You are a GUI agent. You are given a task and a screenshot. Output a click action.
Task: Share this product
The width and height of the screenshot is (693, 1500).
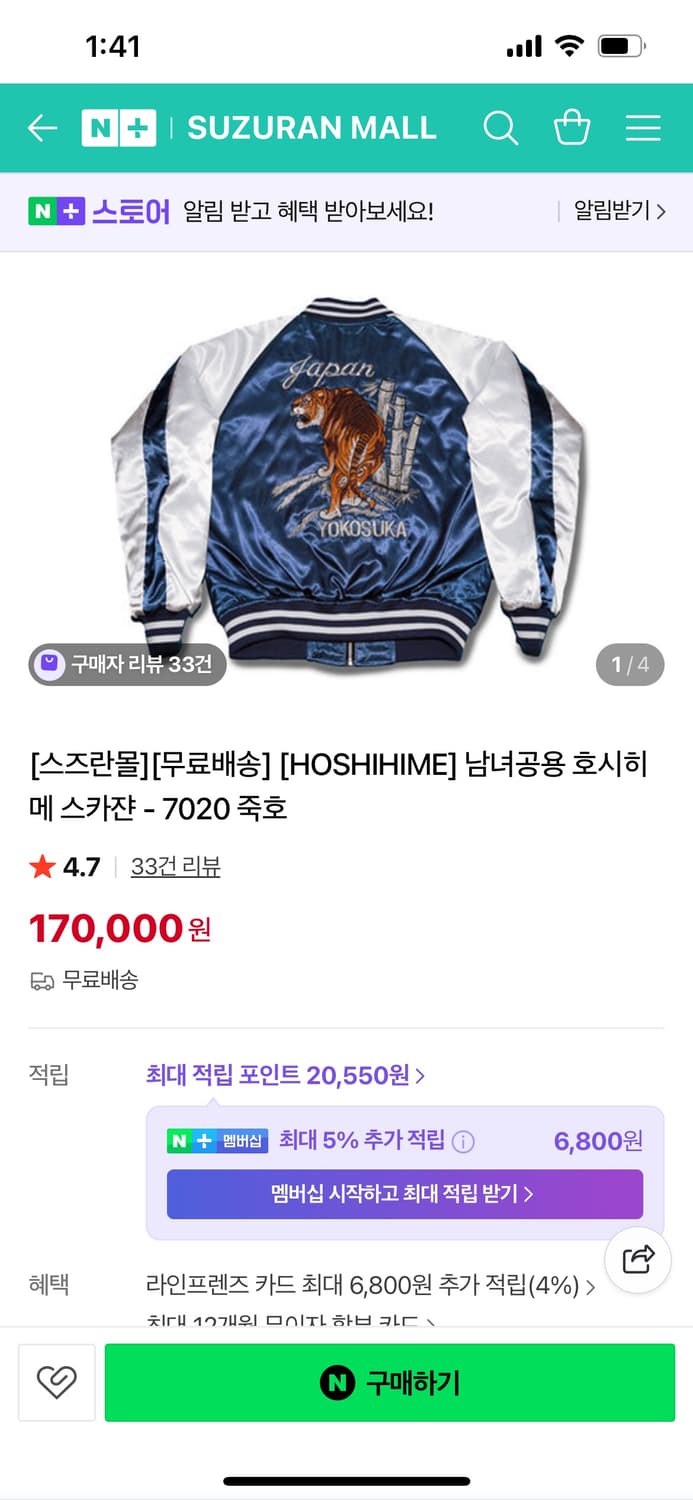637,1260
